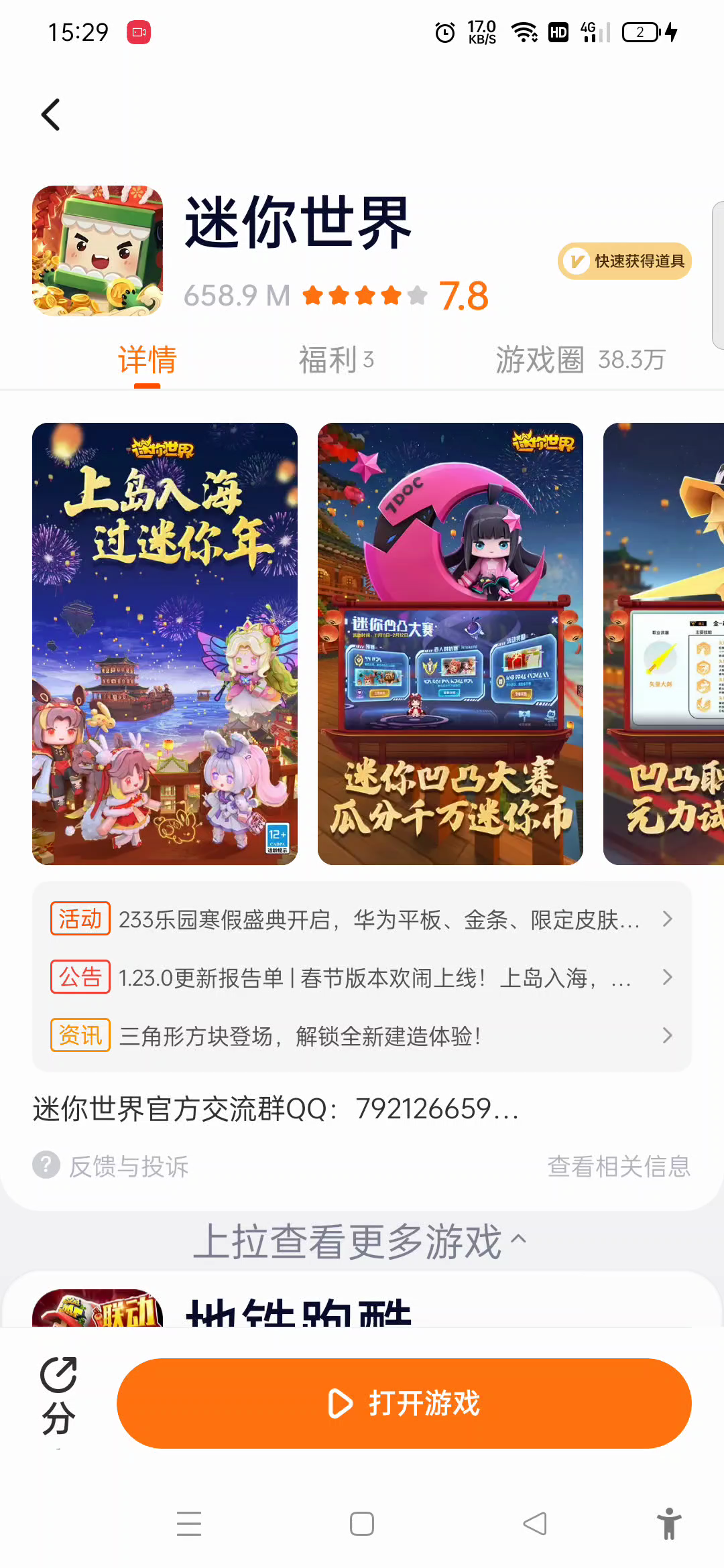
Task: Open the system recent apps menu
Action: (189, 1524)
